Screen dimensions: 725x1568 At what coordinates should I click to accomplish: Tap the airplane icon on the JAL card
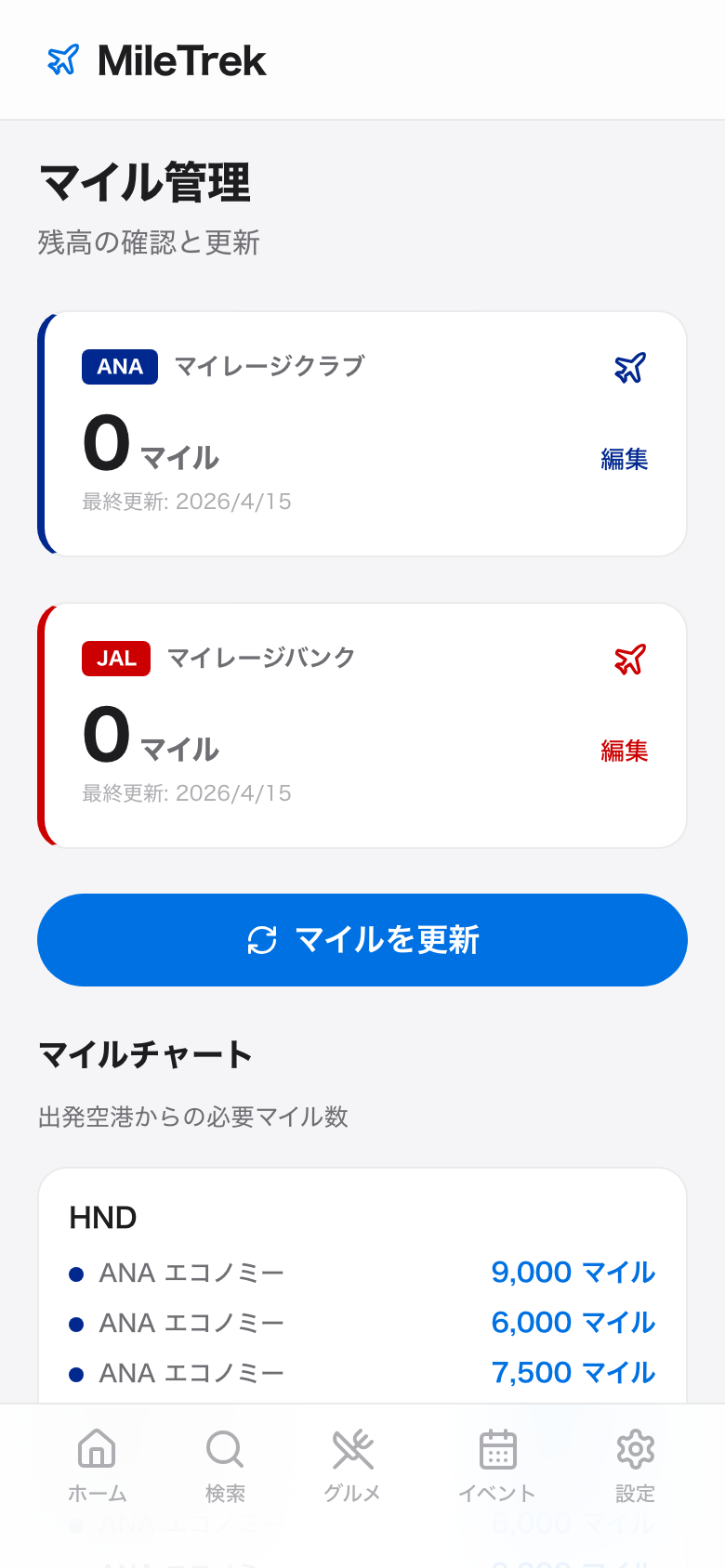tap(628, 659)
